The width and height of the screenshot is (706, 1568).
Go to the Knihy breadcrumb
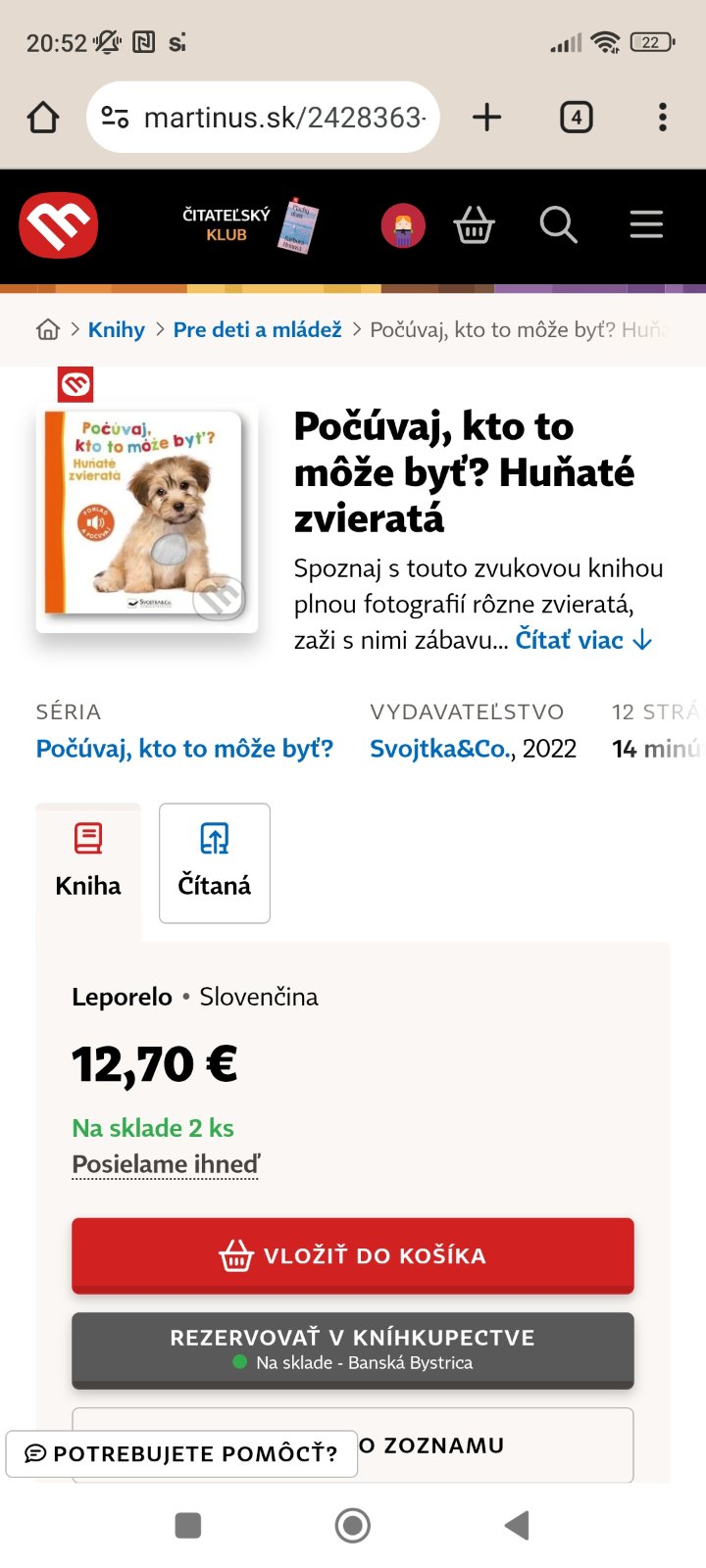pyautogui.click(x=116, y=329)
